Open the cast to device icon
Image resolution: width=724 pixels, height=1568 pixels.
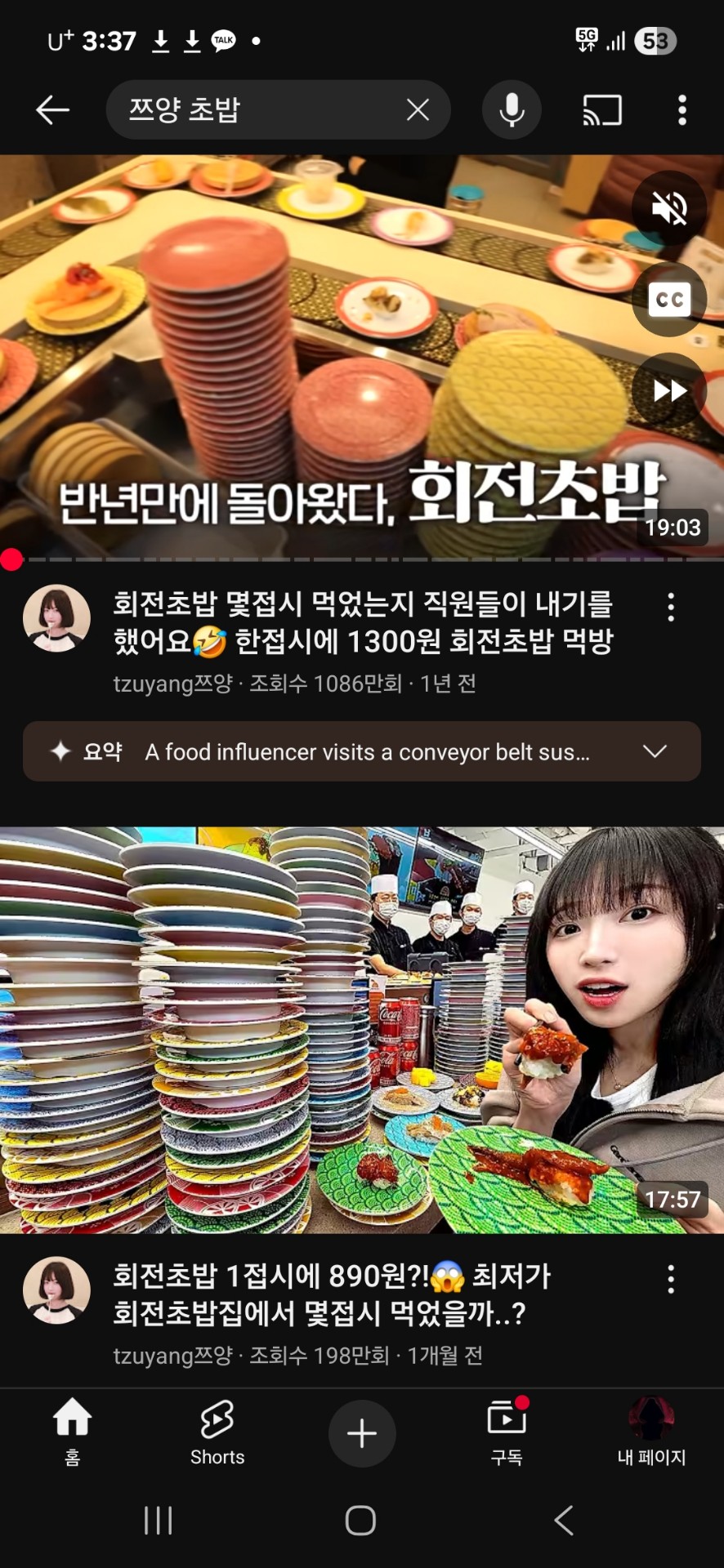[602, 109]
